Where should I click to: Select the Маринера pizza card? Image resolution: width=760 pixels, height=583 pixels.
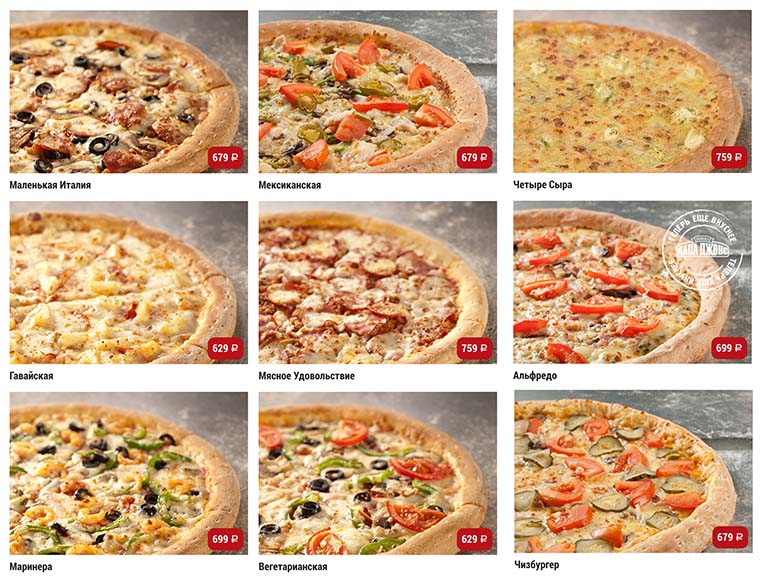tap(128, 472)
